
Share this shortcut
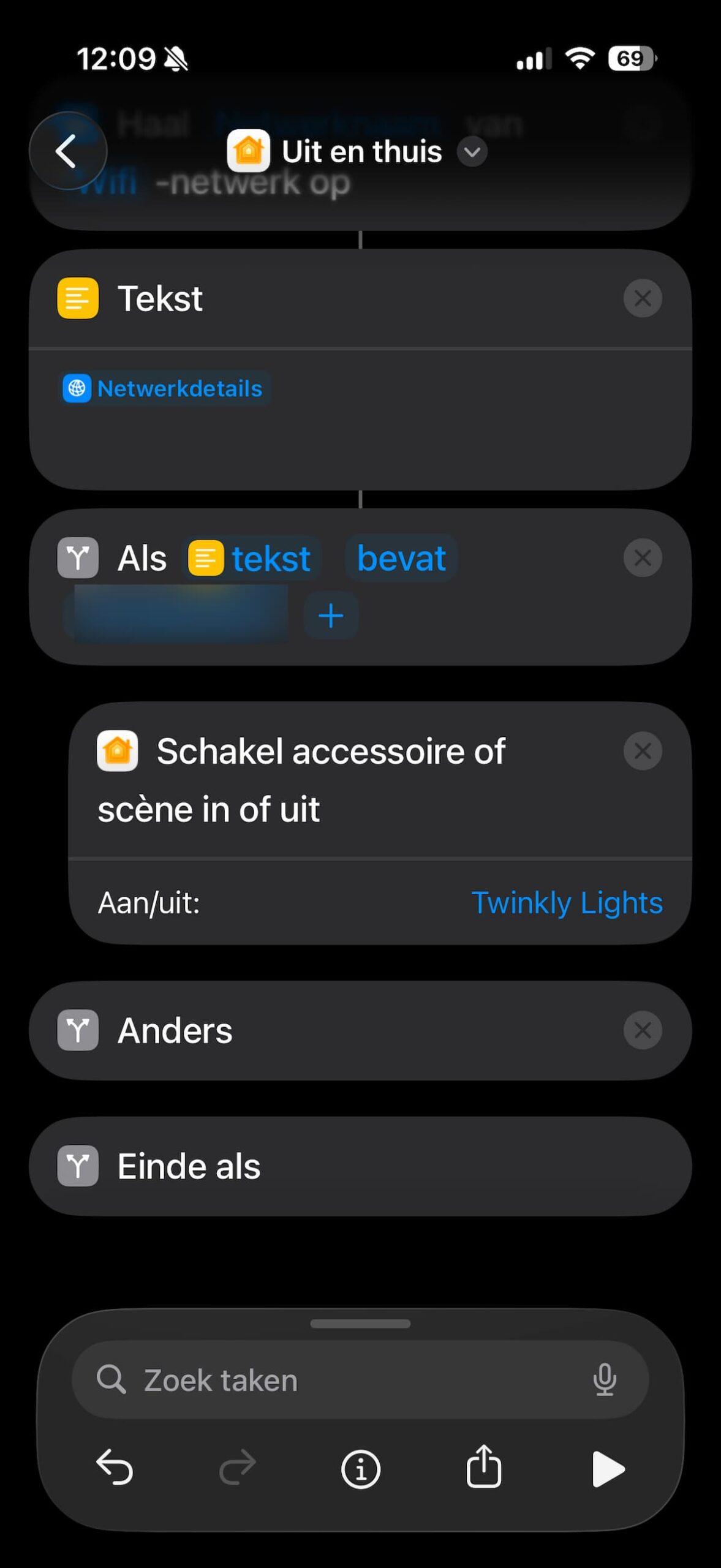pos(484,1468)
